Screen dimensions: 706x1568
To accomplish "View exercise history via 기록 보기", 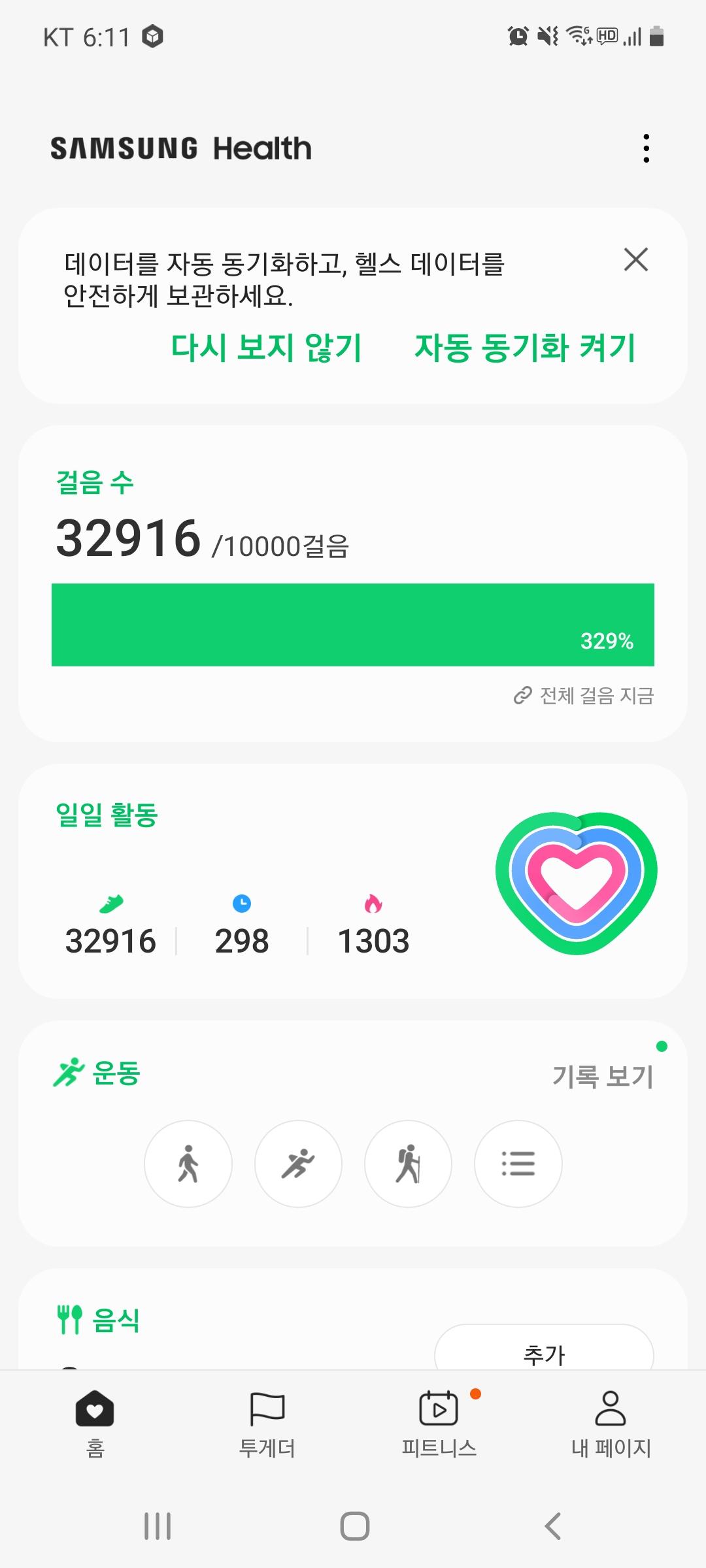I will (602, 1076).
